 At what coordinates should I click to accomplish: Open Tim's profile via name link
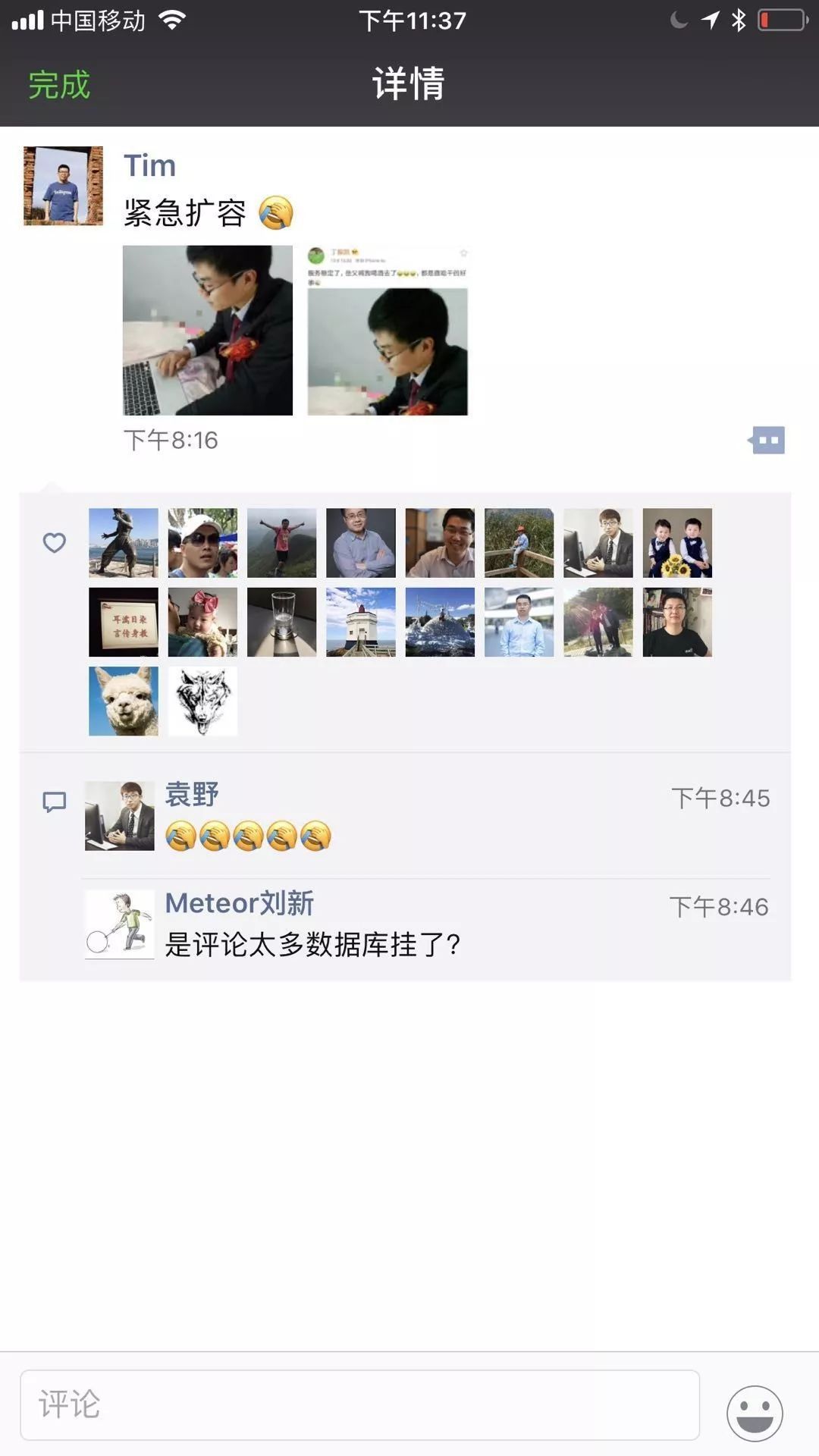[x=149, y=165]
